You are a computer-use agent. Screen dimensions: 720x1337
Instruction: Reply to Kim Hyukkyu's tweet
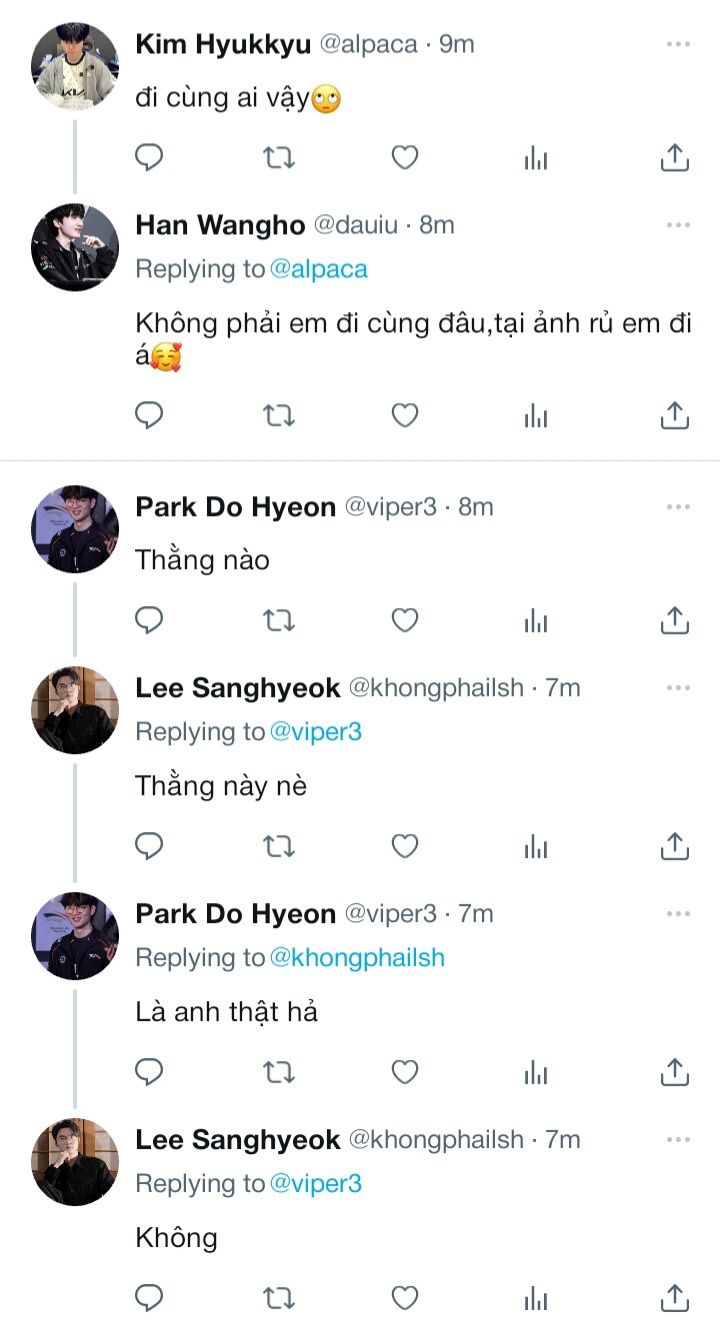(149, 157)
